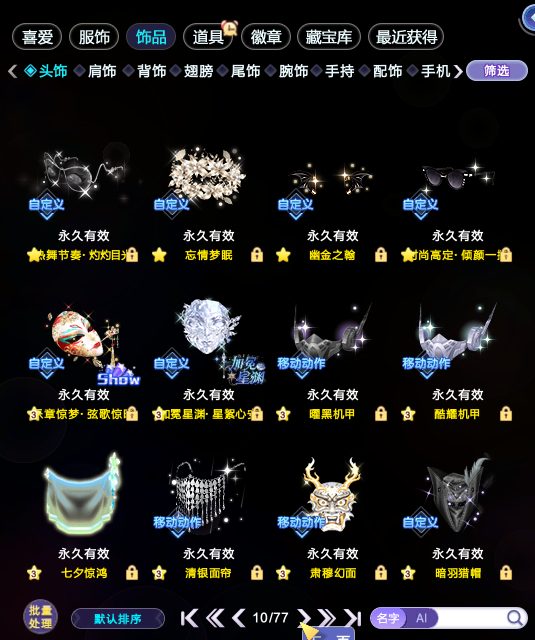This screenshot has width=535, height=640.
Task: Change sorting via 默认排序
Action: click(118, 619)
